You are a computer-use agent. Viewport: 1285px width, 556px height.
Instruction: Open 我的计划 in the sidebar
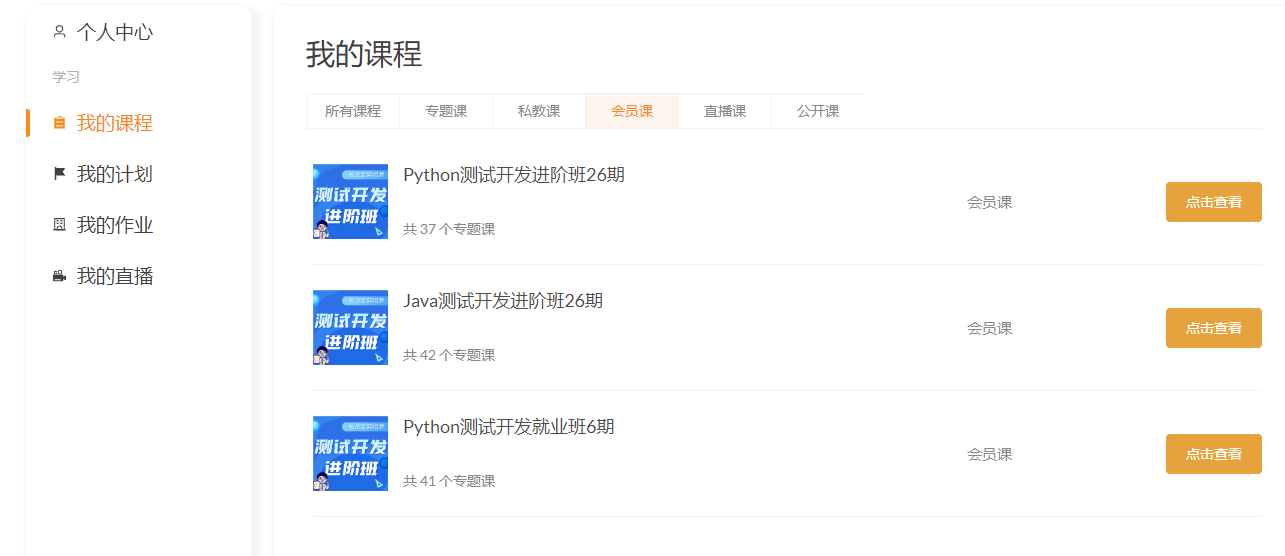114,174
